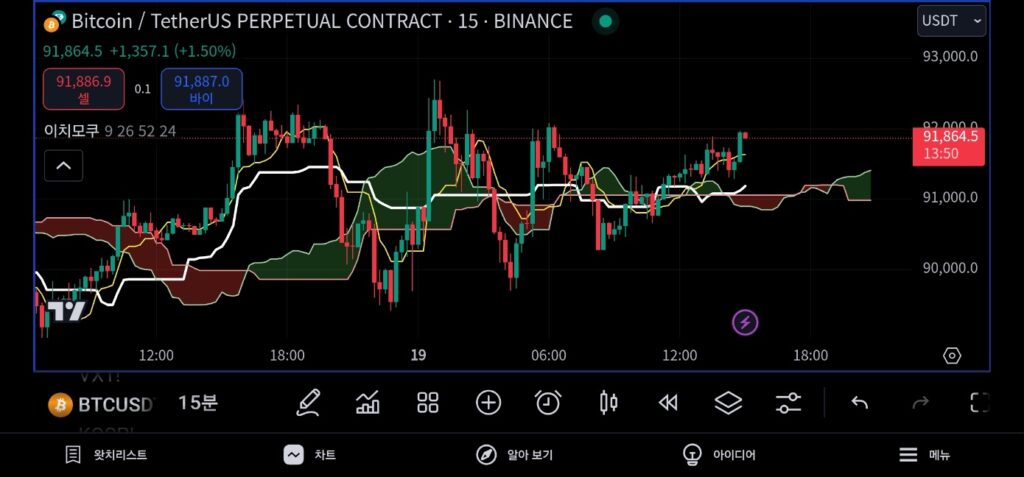
Task: Create a price alert with the alarm icon
Action: pos(548,403)
